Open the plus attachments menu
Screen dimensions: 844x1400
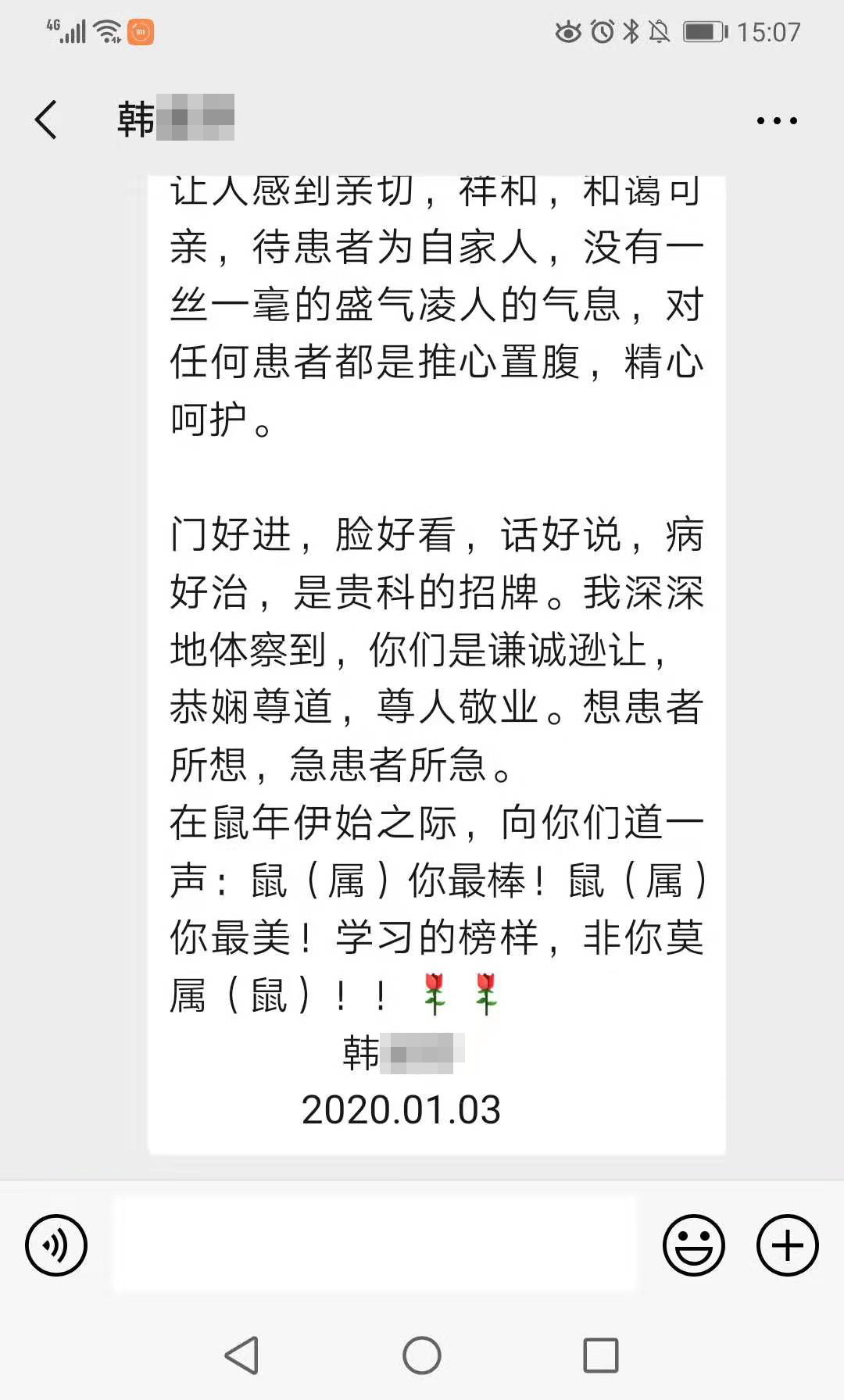[x=787, y=1245]
